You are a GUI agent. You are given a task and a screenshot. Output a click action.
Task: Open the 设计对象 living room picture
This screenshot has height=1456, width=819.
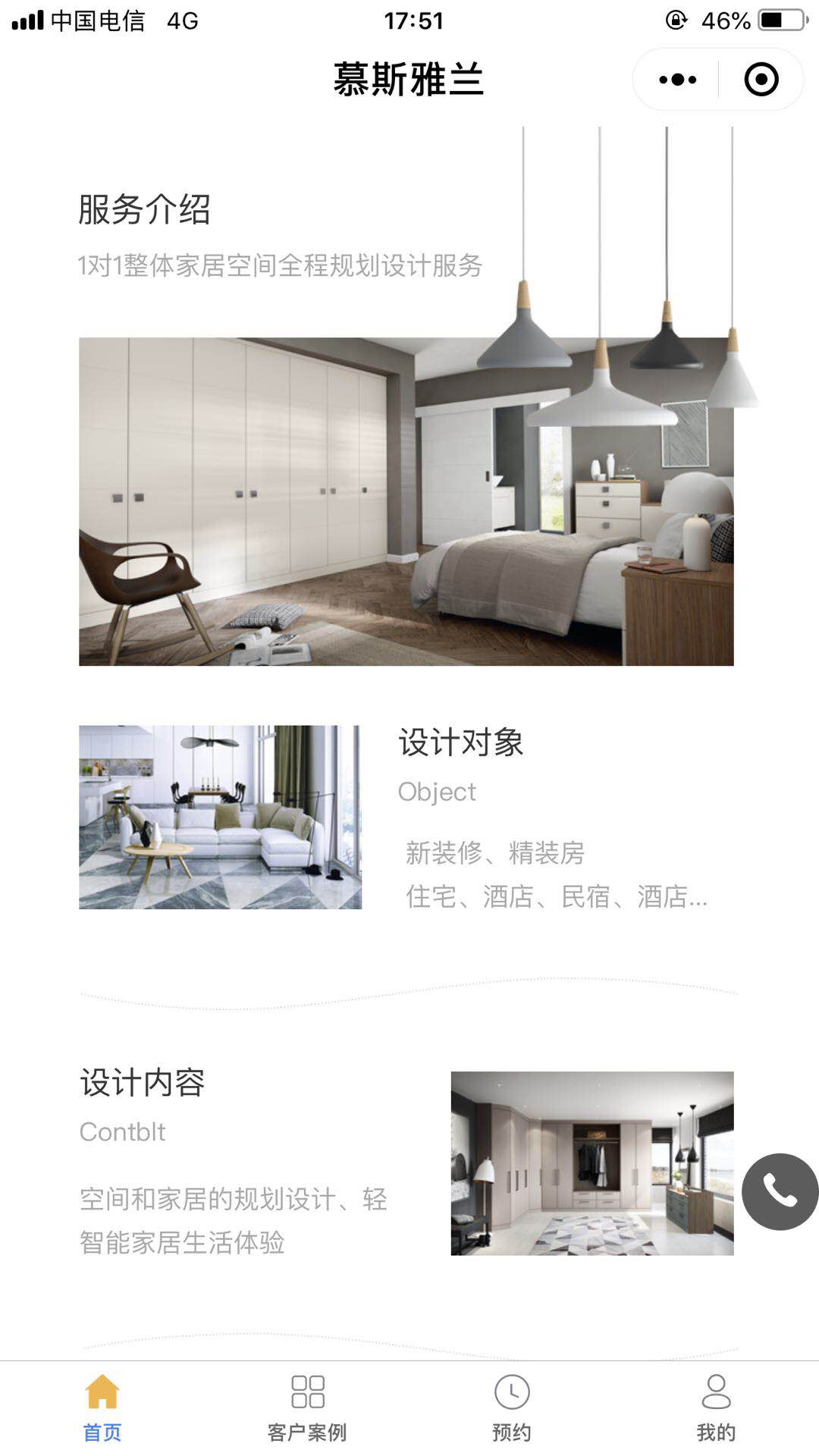pos(220,817)
